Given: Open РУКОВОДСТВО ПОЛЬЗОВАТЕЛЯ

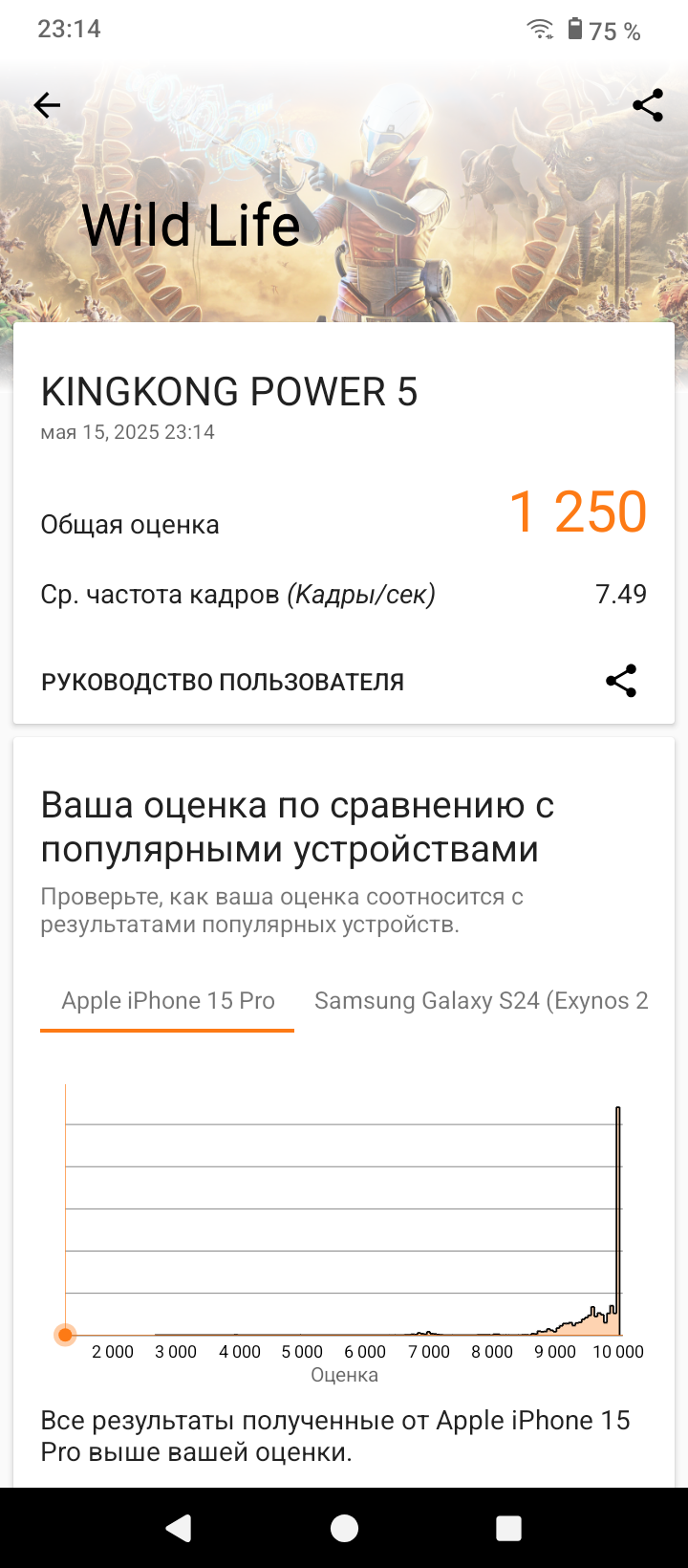Looking at the screenshot, I should (x=223, y=682).
